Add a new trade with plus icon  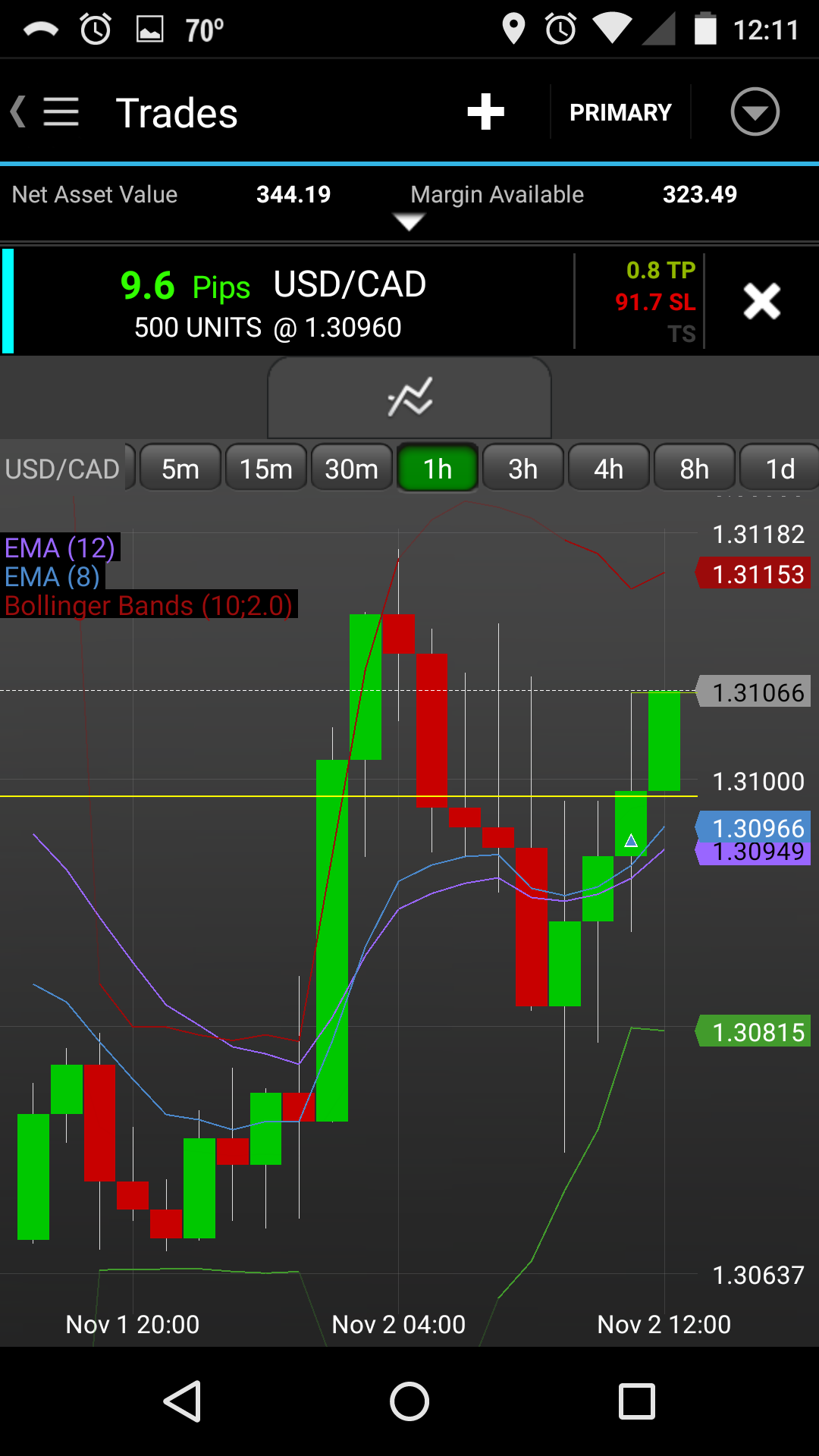[x=485, y=112]
